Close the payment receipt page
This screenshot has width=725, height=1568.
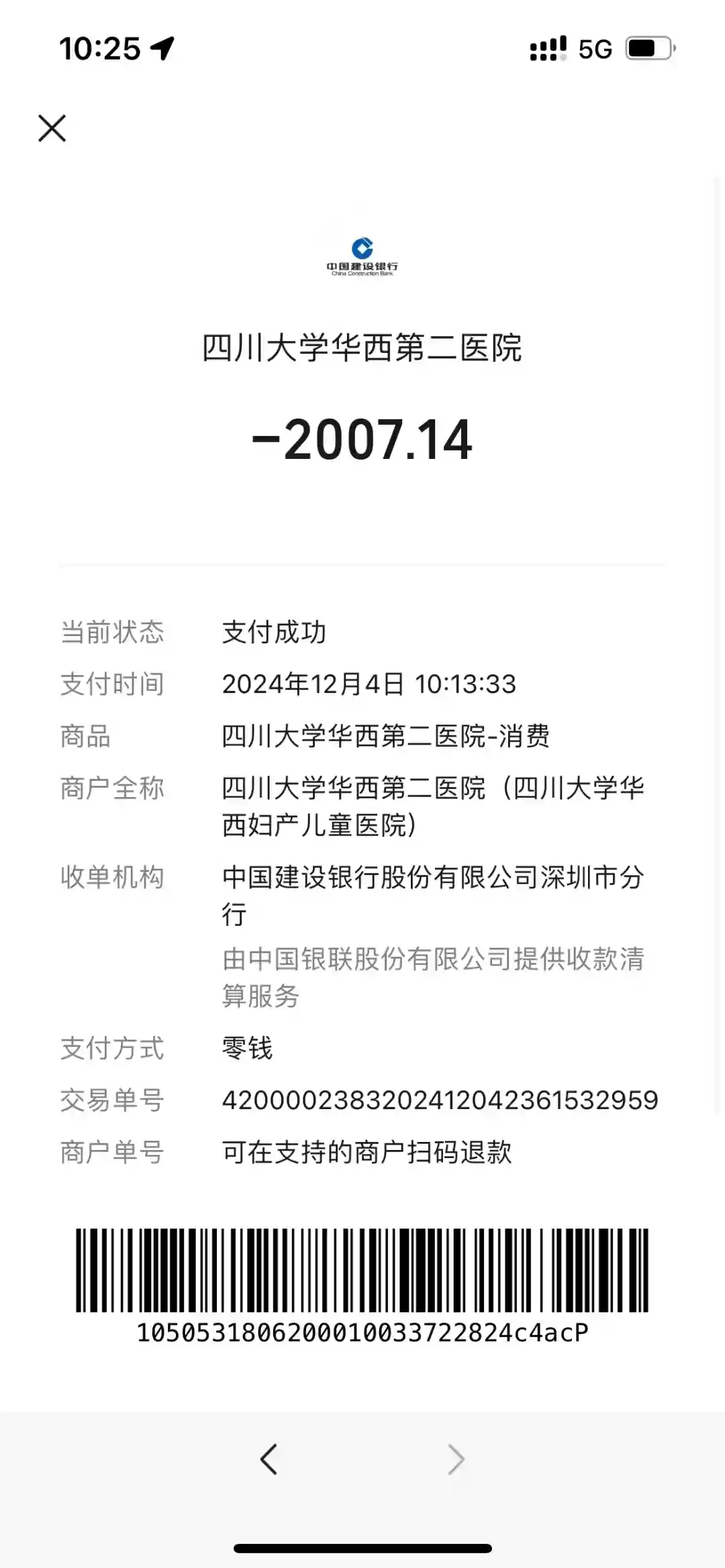pos(52,128)
